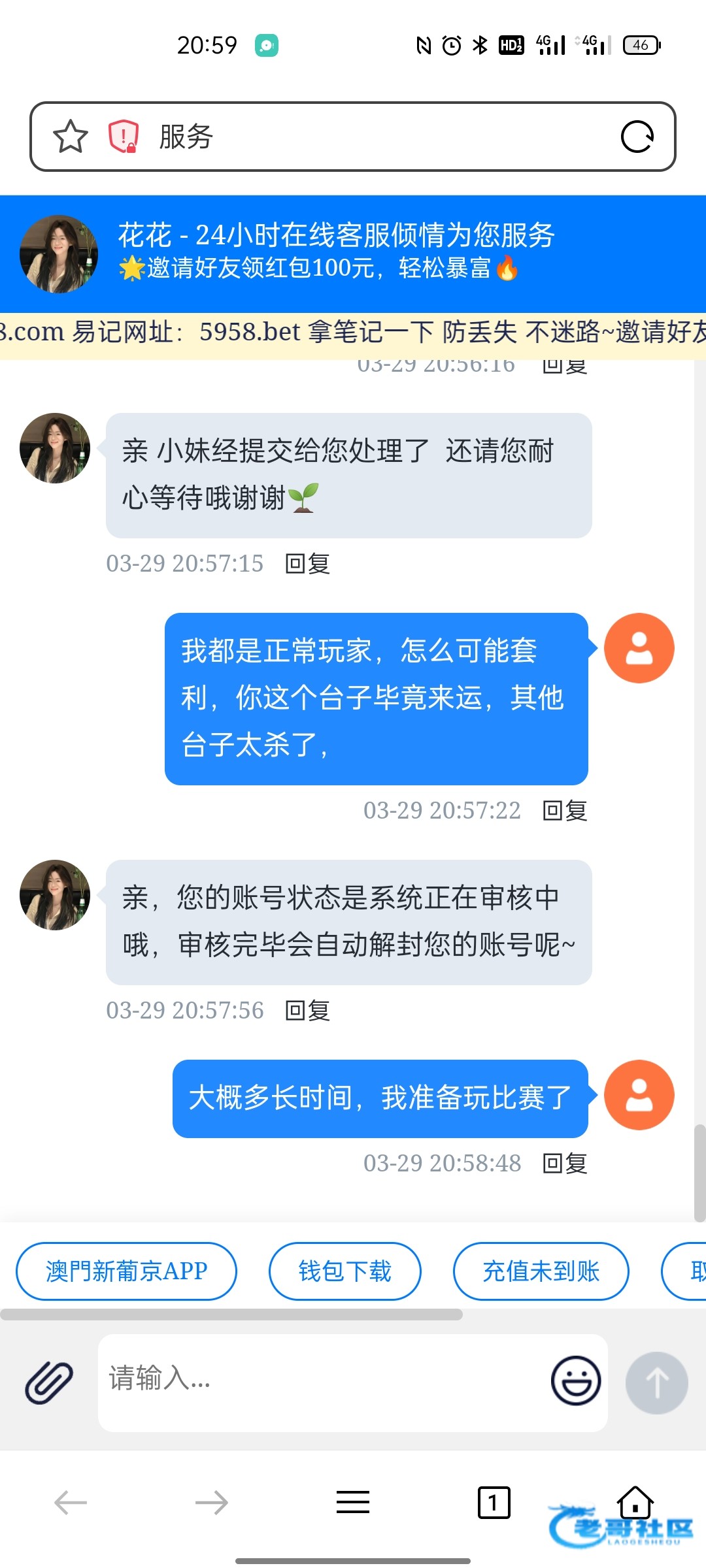
Task: Send the message with the arrow button
Action: coord(657,1382)
